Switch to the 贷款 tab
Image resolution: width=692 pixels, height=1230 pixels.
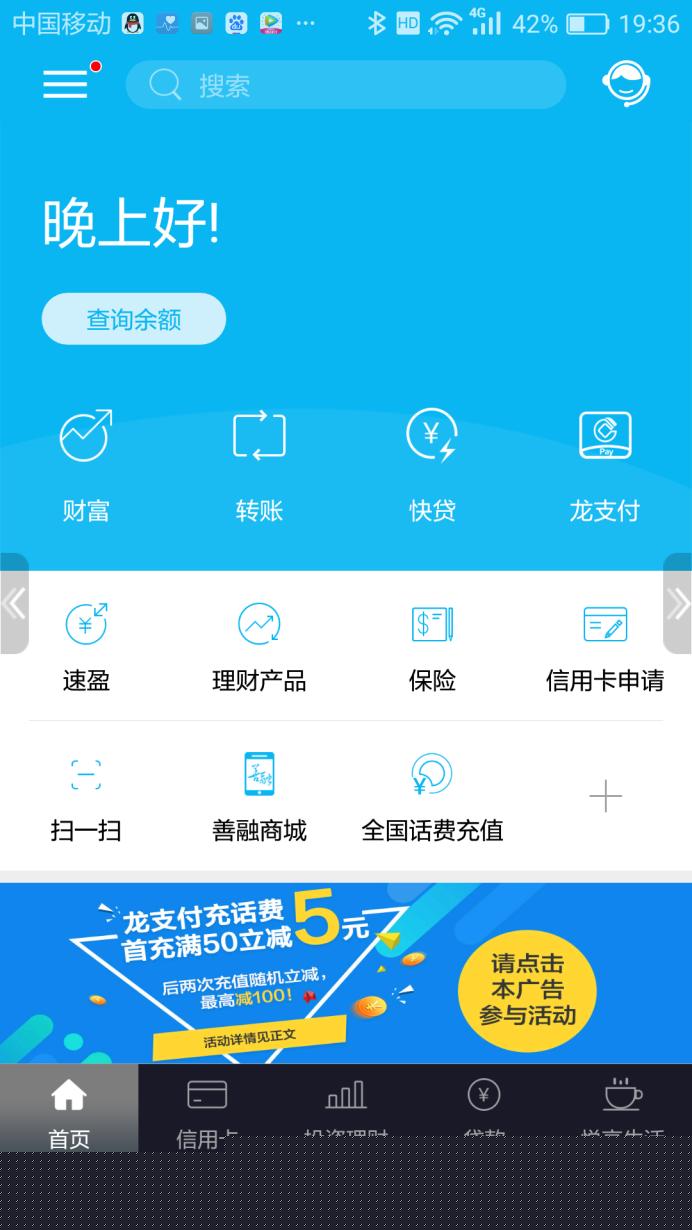click(x=484, y=1108)
